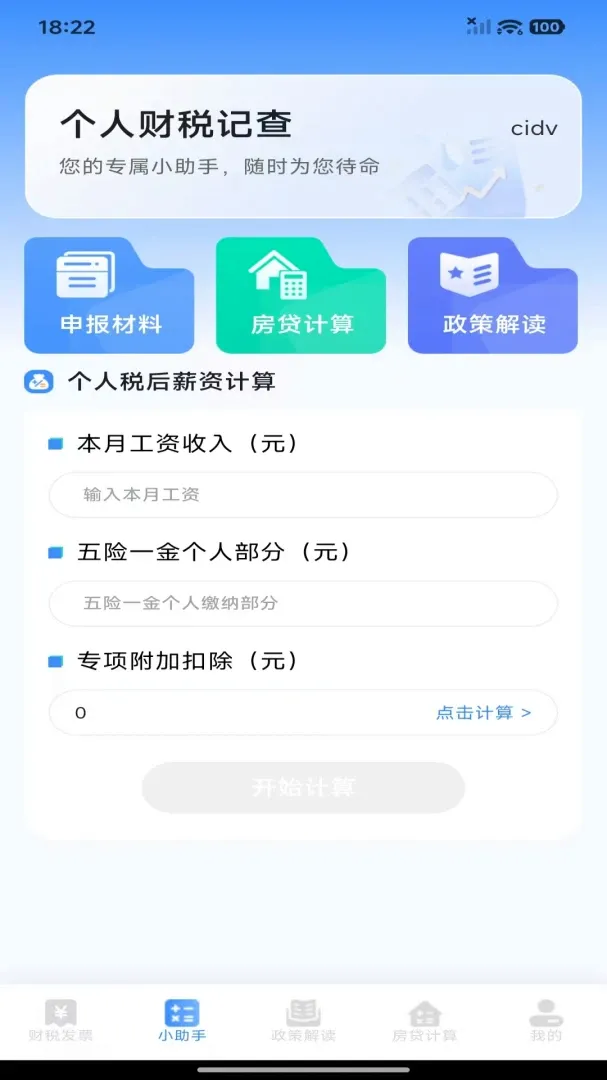
Task: Switch to the 财税发票 tab
Action: point(61,1021)
